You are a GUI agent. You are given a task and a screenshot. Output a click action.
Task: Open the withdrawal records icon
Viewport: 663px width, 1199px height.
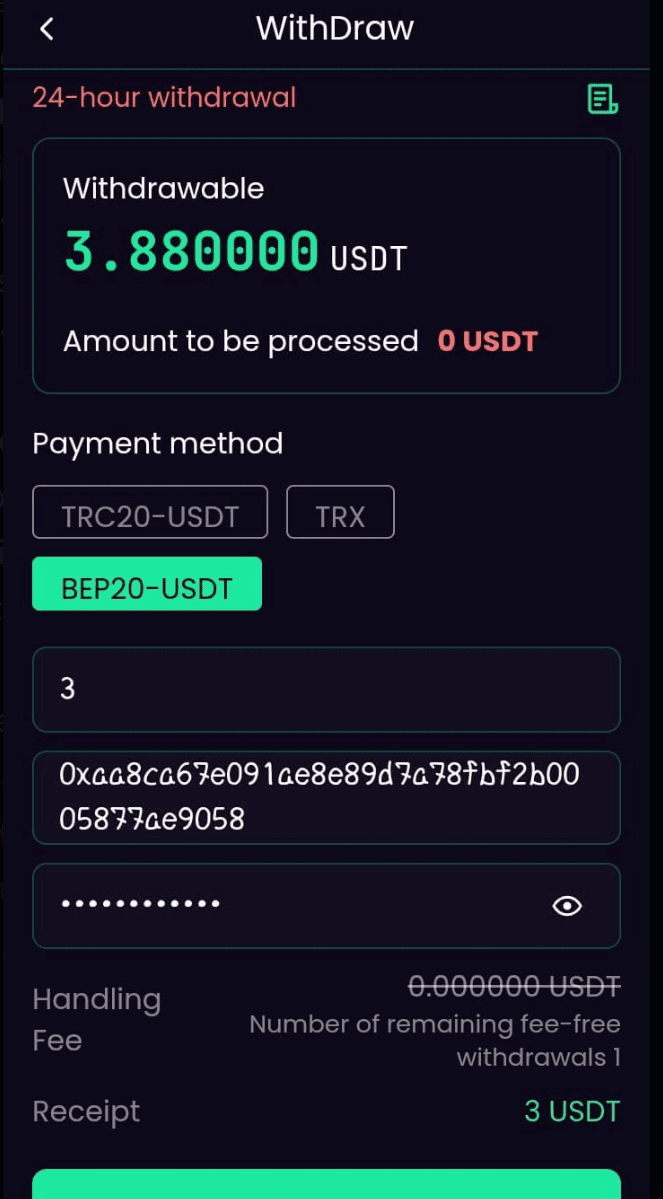602,99
